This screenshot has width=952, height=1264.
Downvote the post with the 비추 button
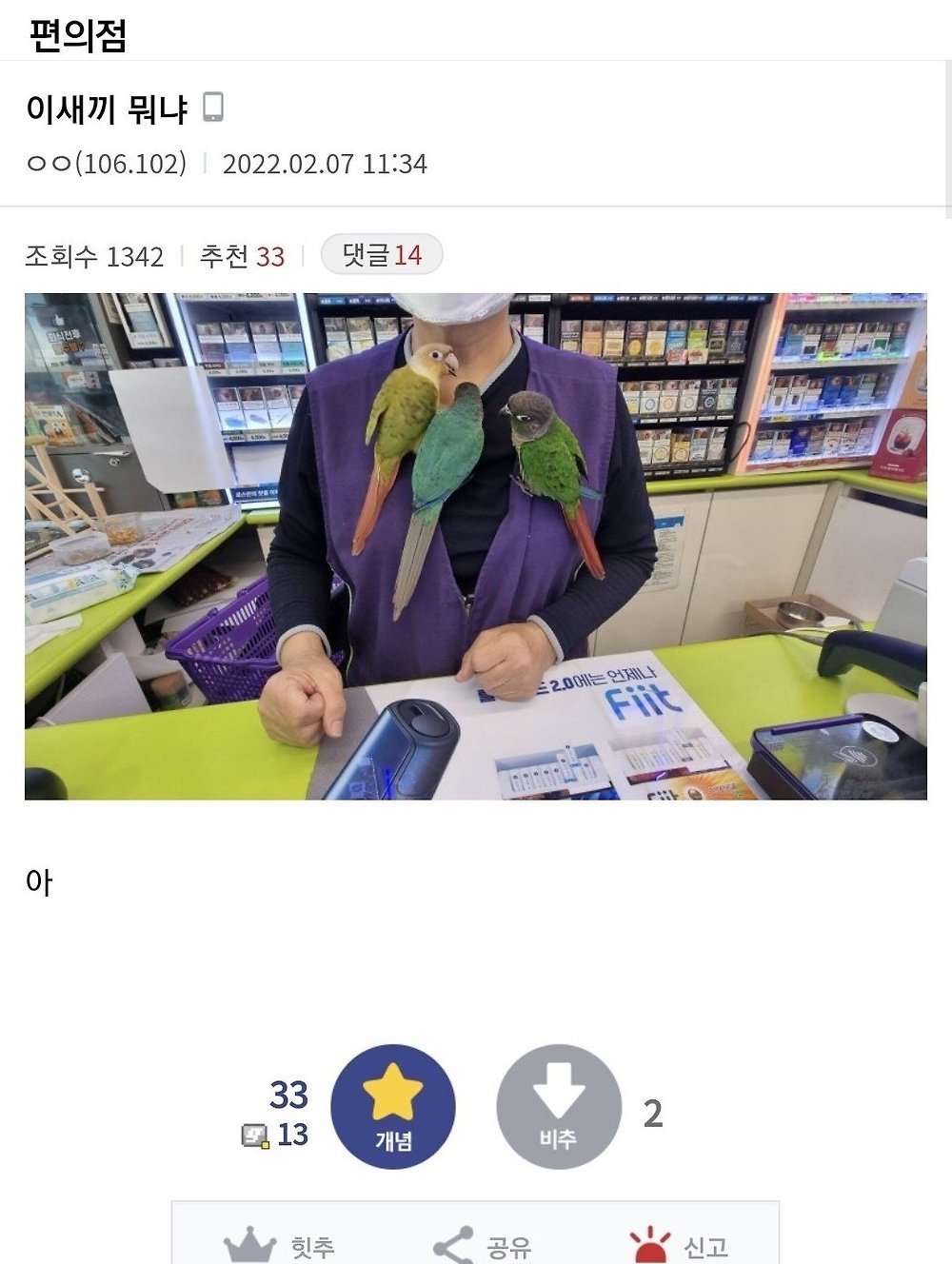coord(558,1107)
